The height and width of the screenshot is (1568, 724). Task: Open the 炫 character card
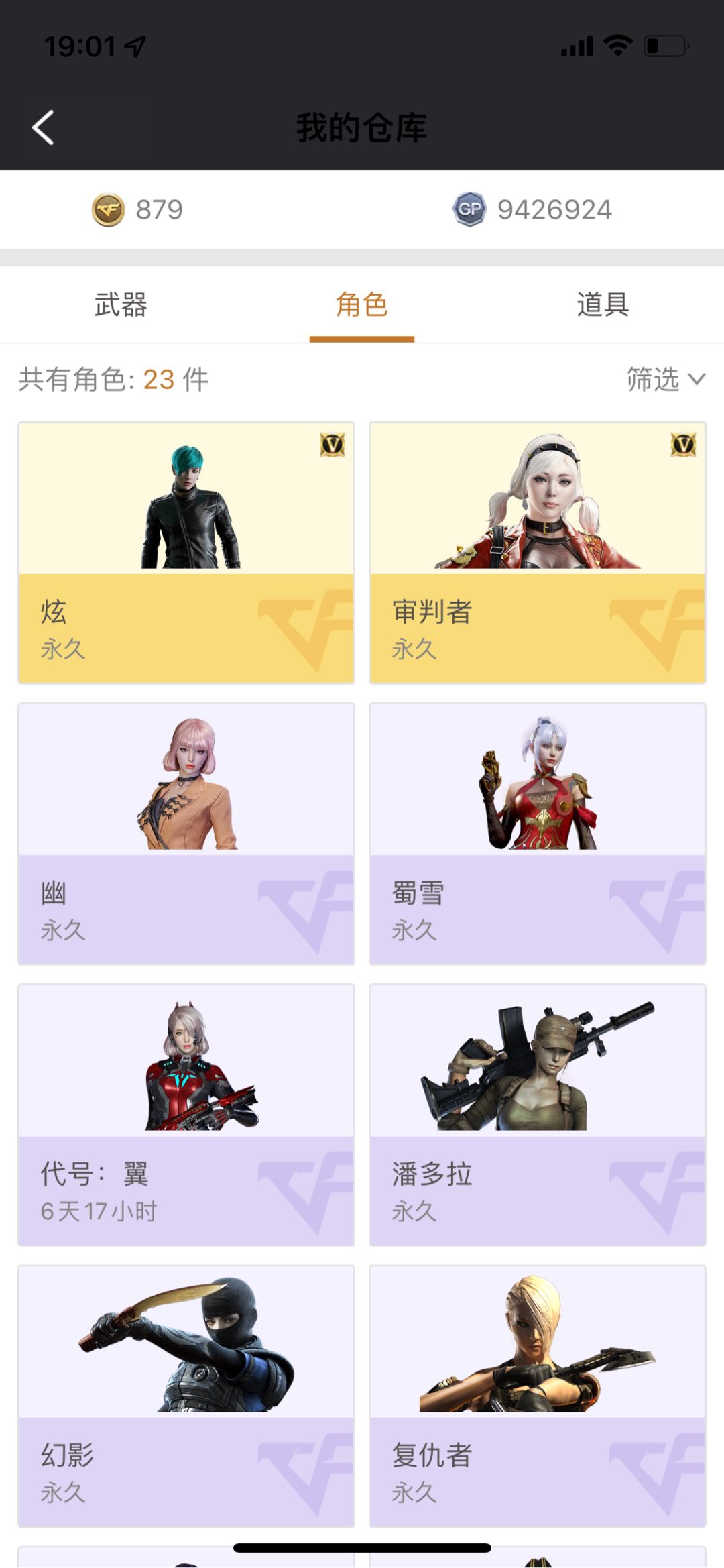186,553
